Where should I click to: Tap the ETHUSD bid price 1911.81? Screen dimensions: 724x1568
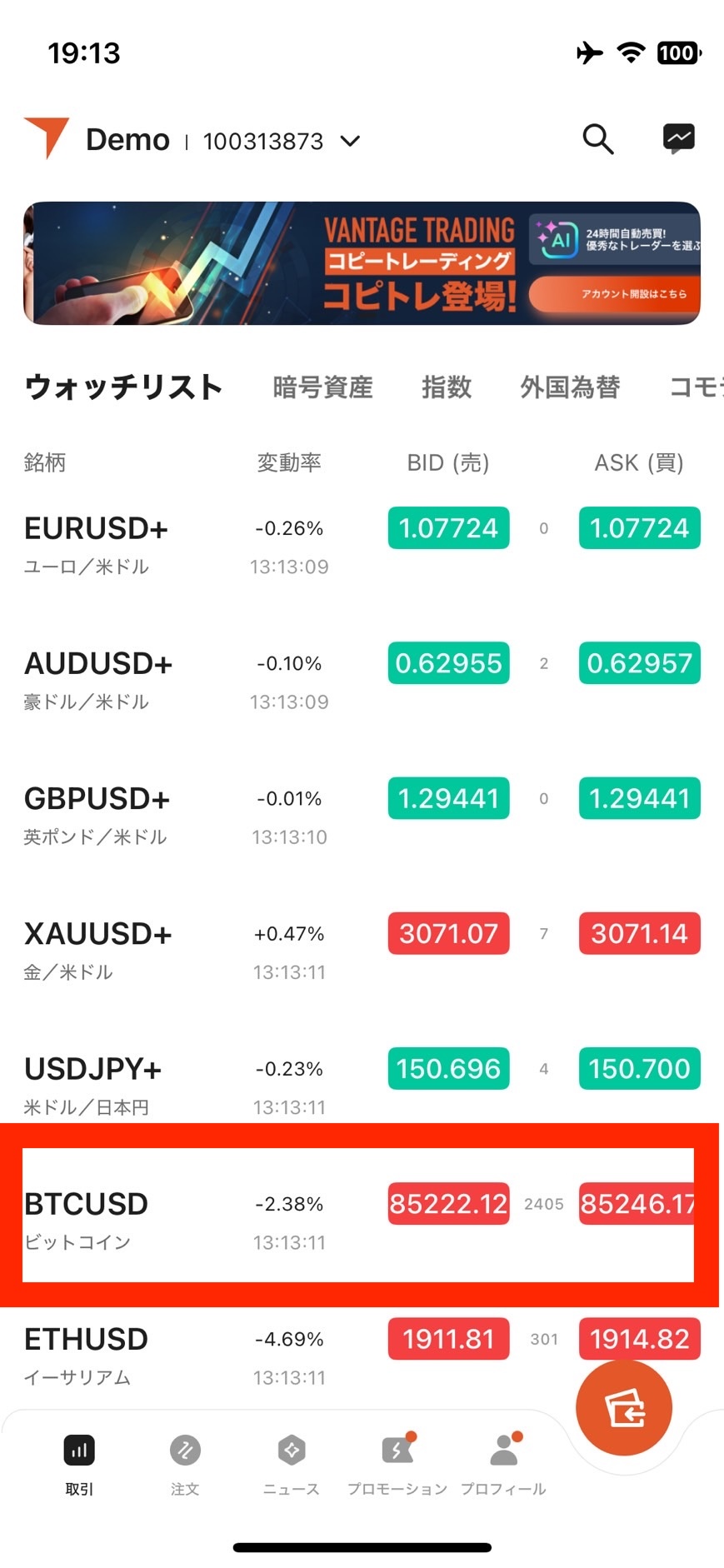pos(448,1339)
